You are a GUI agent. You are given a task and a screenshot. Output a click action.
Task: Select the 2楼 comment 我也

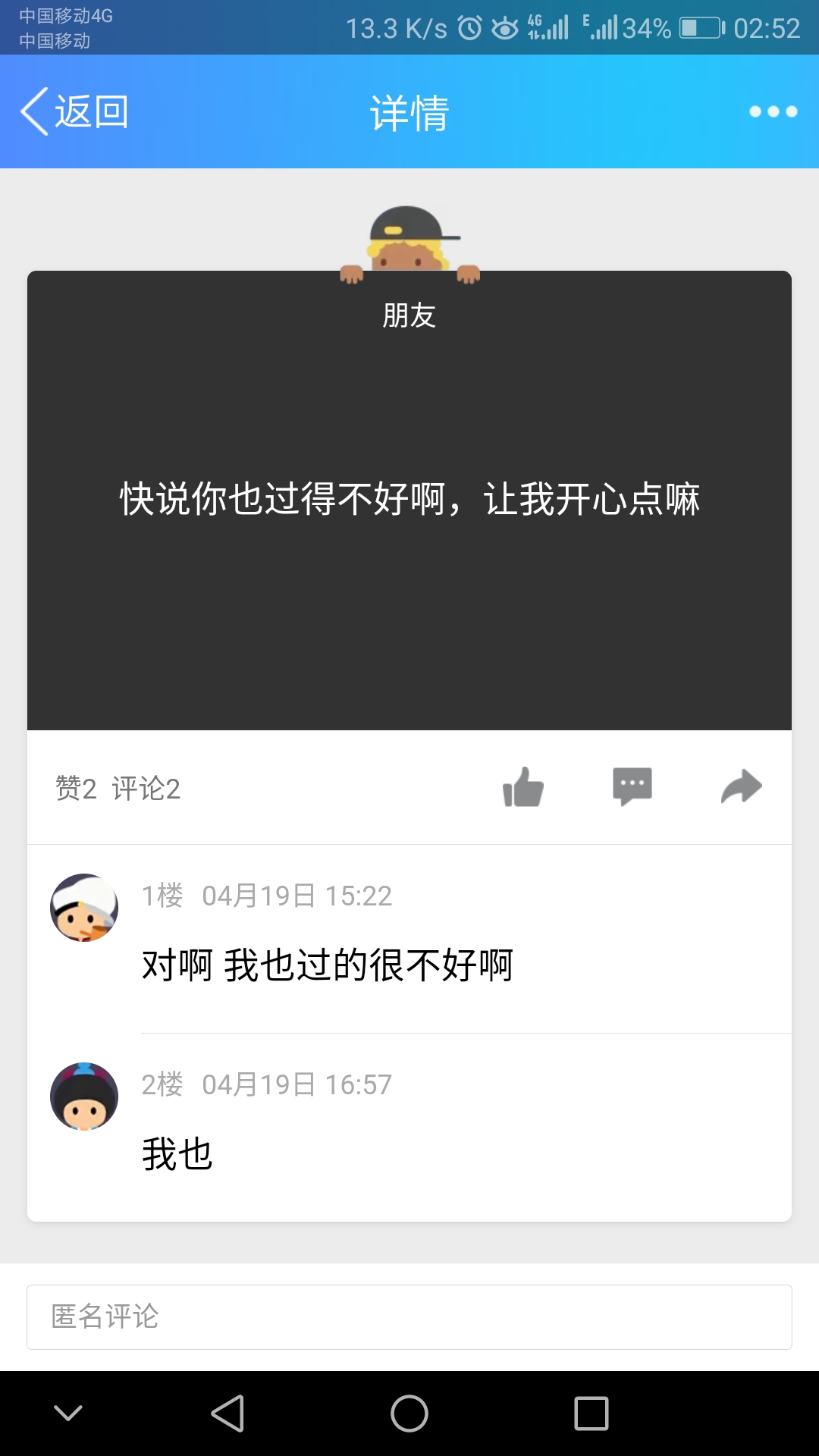[177, 1154]
